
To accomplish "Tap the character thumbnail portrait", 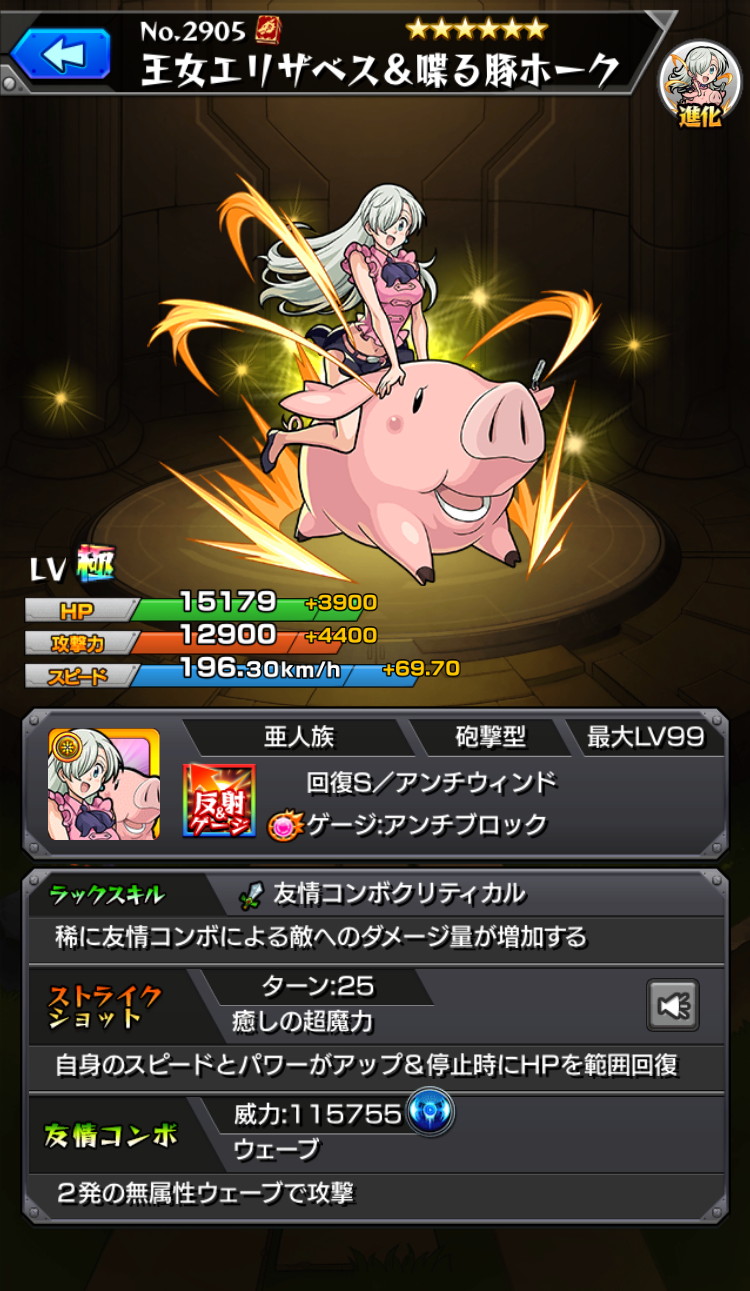I will coord(104,783).
